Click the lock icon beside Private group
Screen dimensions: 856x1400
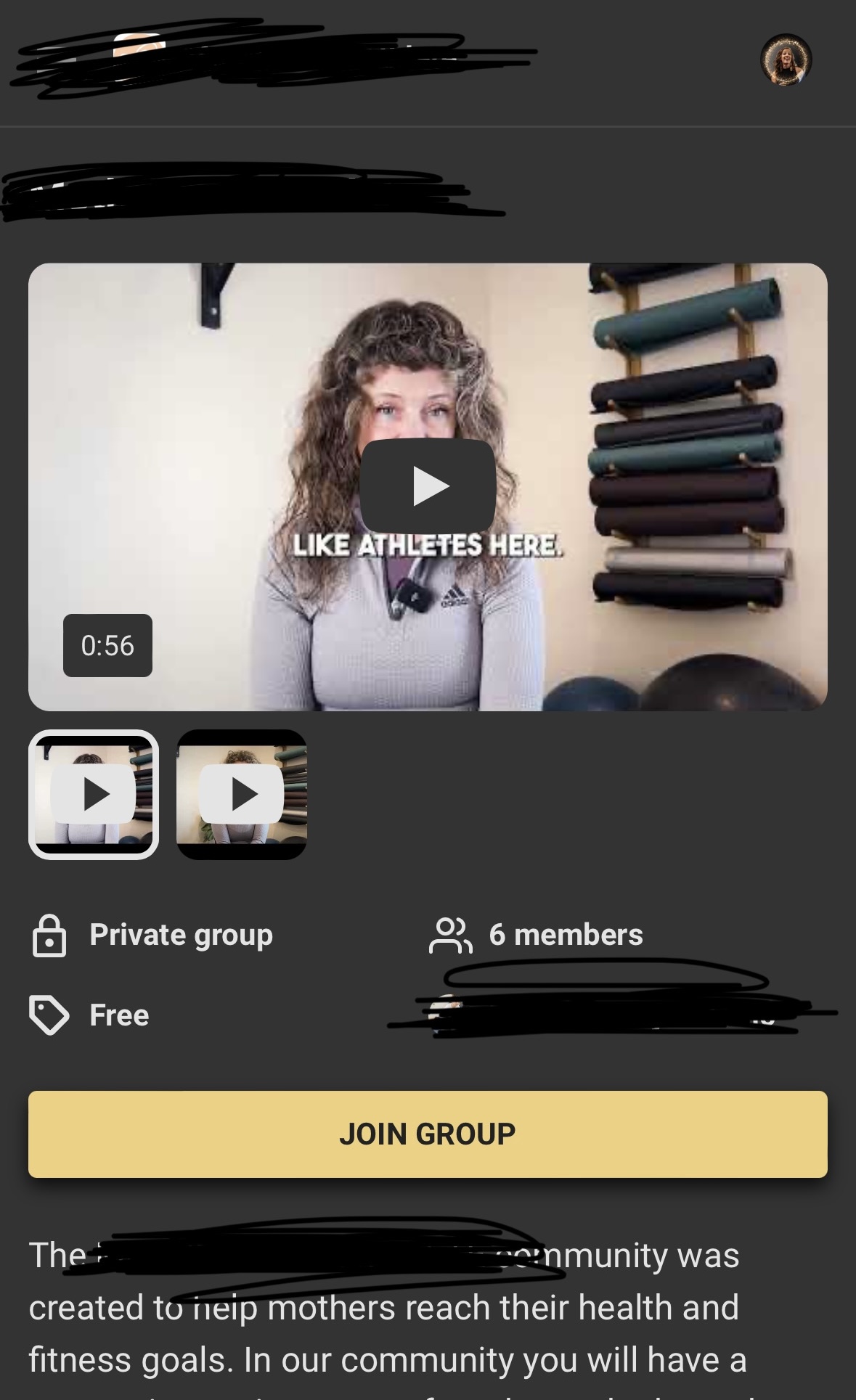49,937
